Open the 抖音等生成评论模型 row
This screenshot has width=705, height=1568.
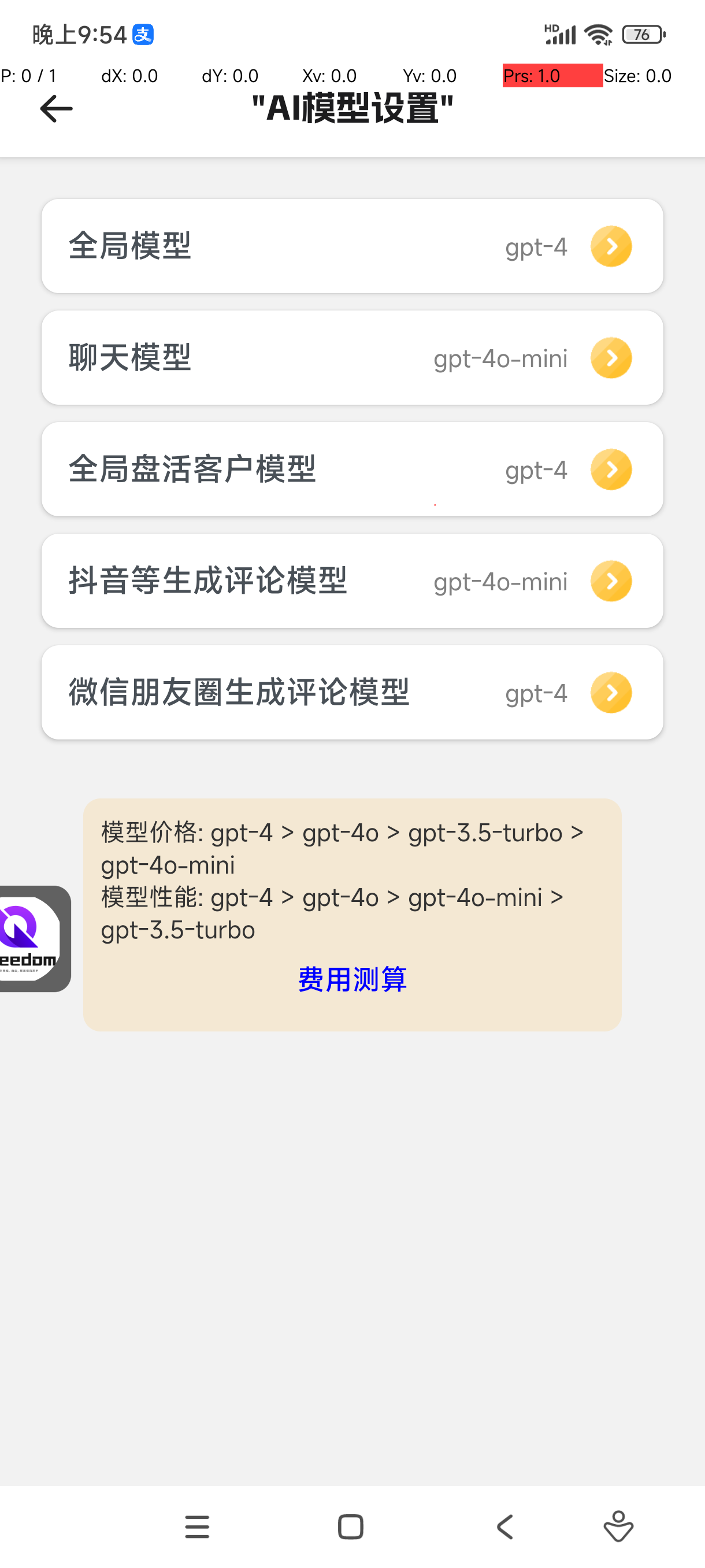point(352,580)
